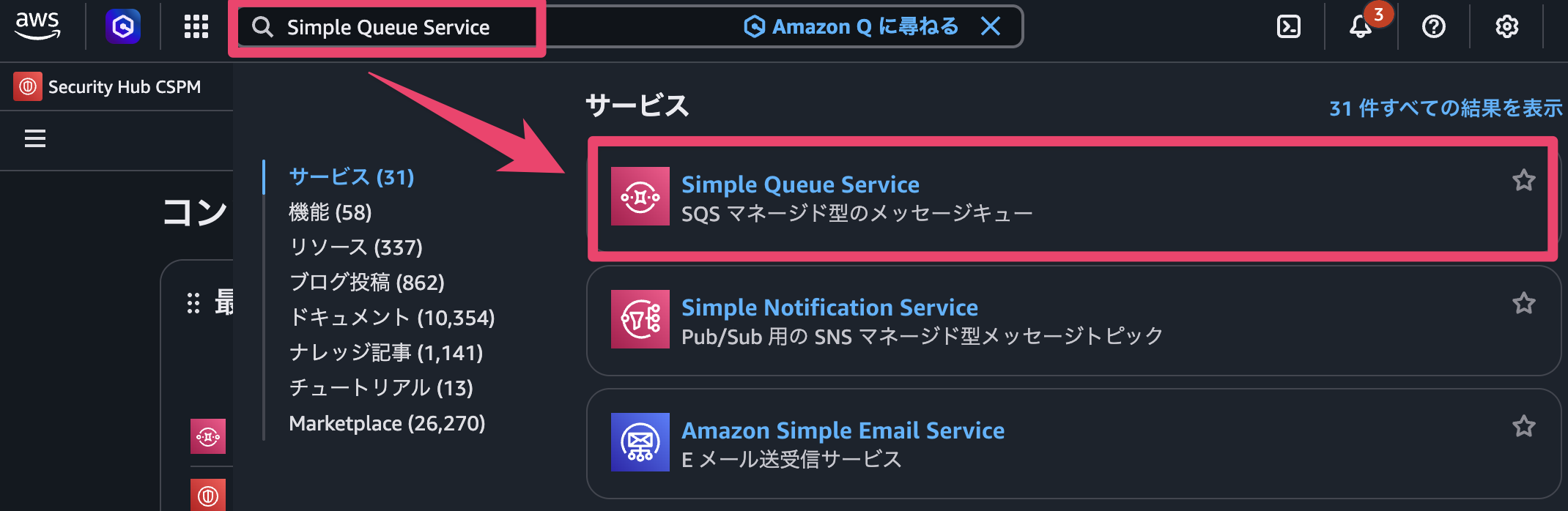Launch the CloudShell terminal icon
The width and height of the screenshot is (1568, 511).
1288,27
